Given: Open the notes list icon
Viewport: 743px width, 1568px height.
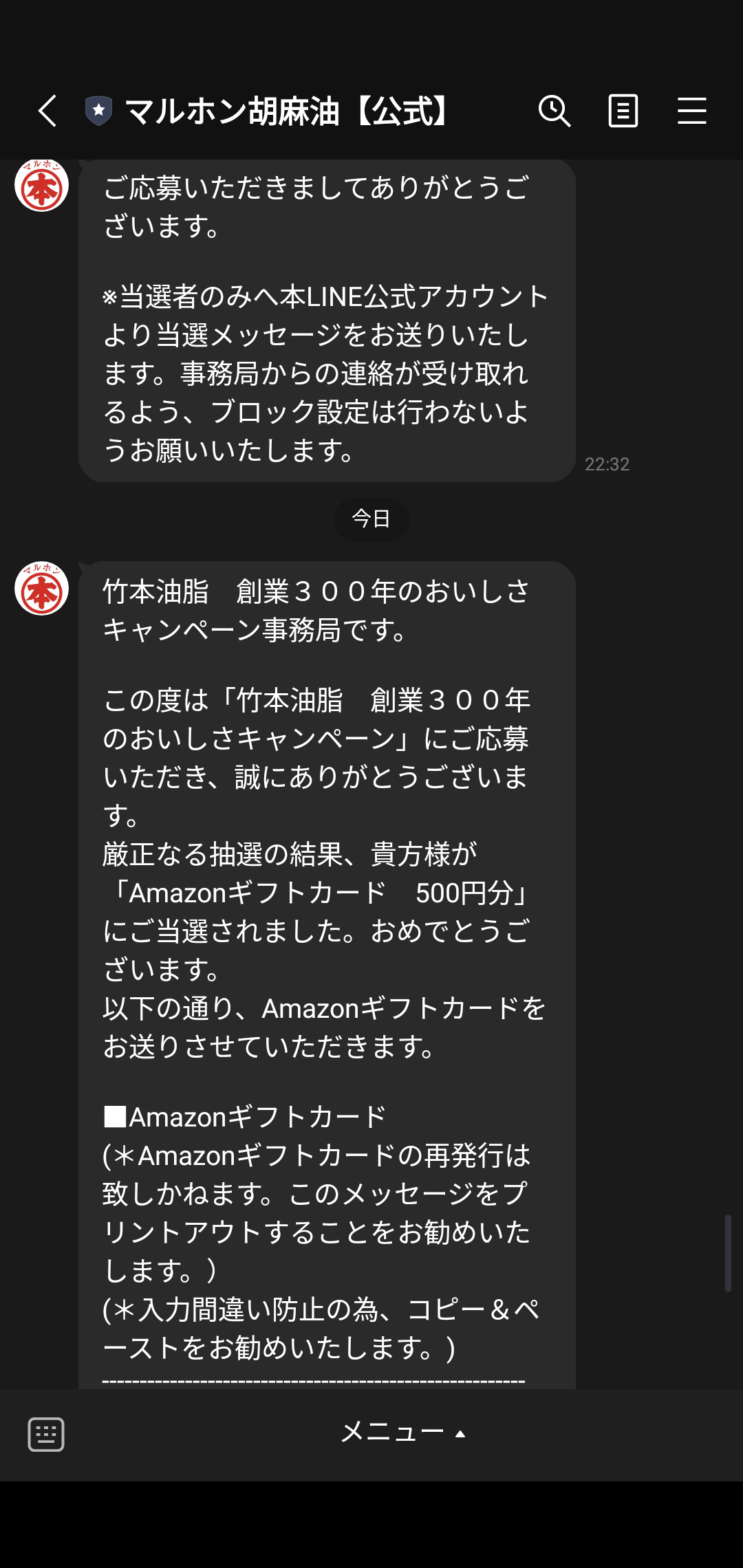Looking at the screenshot, I should click(623, 111).
